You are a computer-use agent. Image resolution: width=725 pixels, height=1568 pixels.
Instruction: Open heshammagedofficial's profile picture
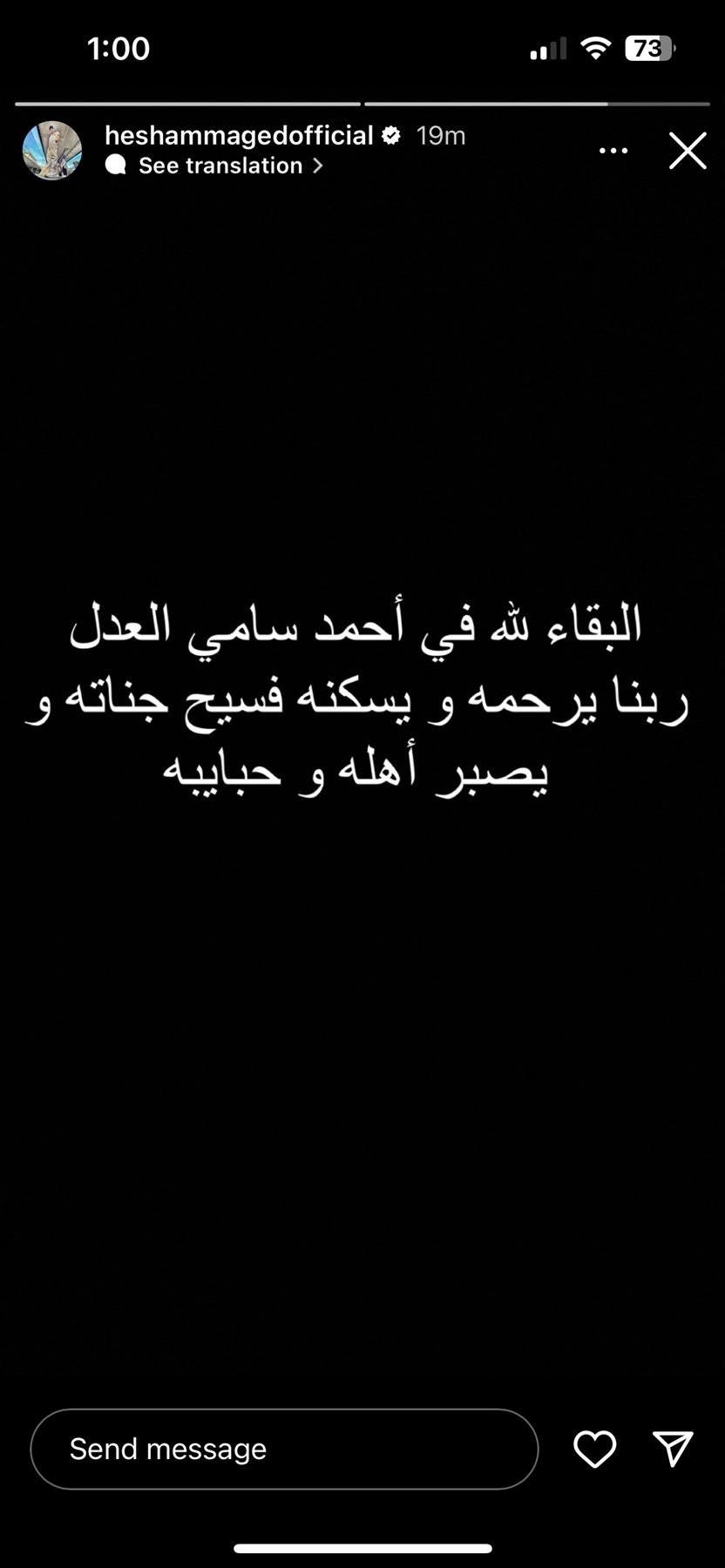pos(52,151)
